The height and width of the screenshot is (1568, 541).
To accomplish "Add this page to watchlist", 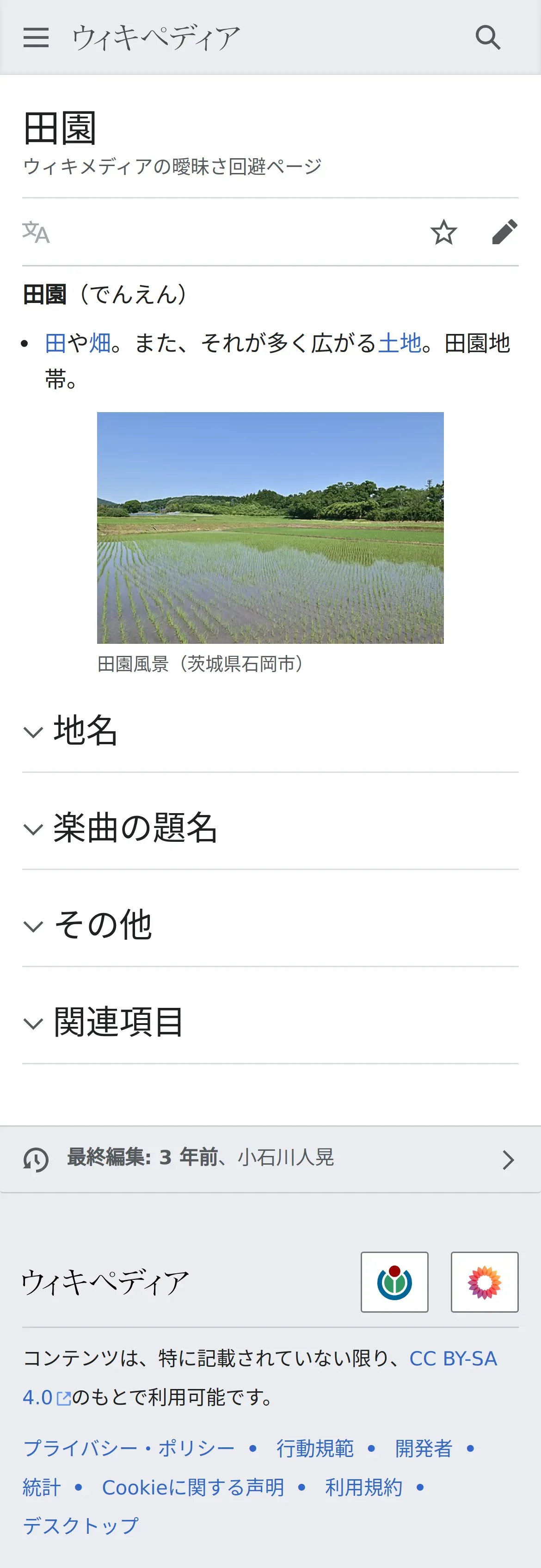I will pyautogui.click(x=443, y=232).
